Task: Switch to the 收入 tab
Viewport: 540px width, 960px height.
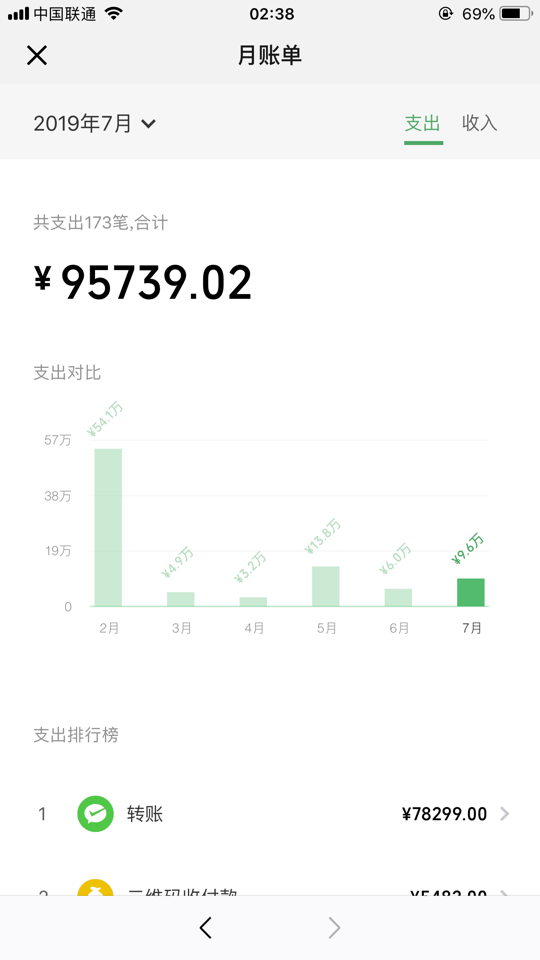Action: click(x=479, y=123)
